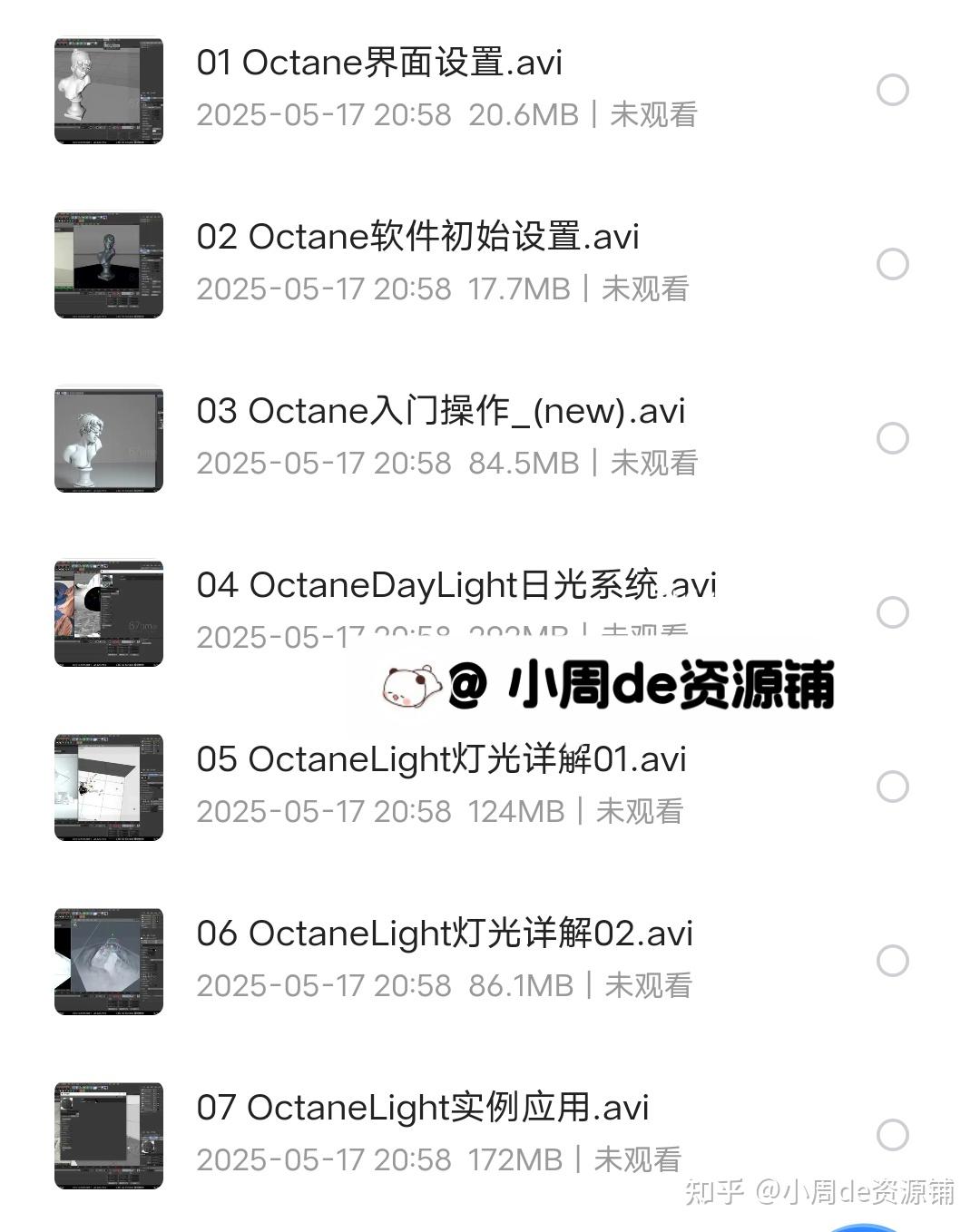980x1232 pixels.
Task: Toggle selection for 05 OctaneLight灯光详解01.avi
Action: (894, 787)
